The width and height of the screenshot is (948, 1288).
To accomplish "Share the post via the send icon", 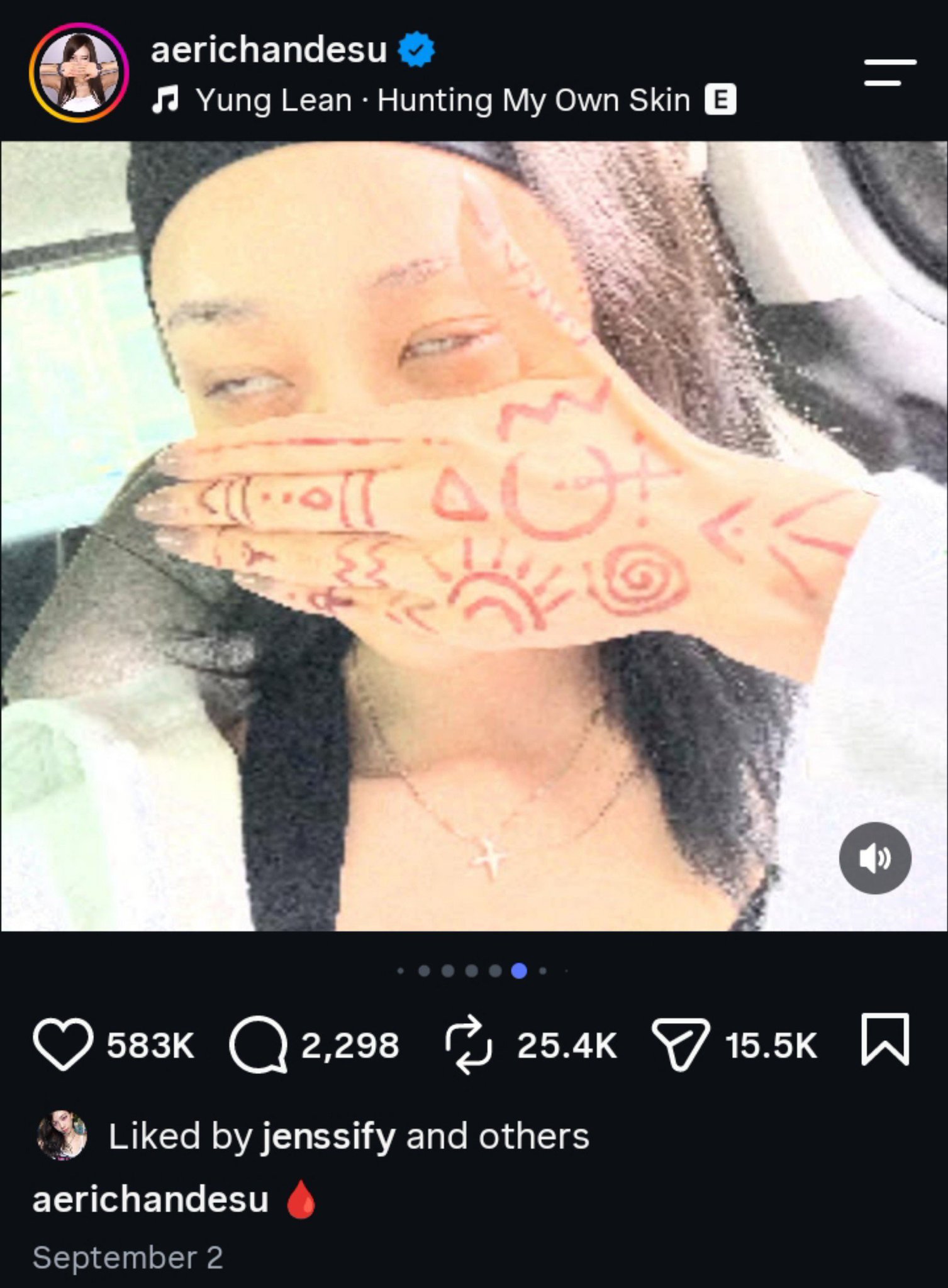I will (681, 1045).
